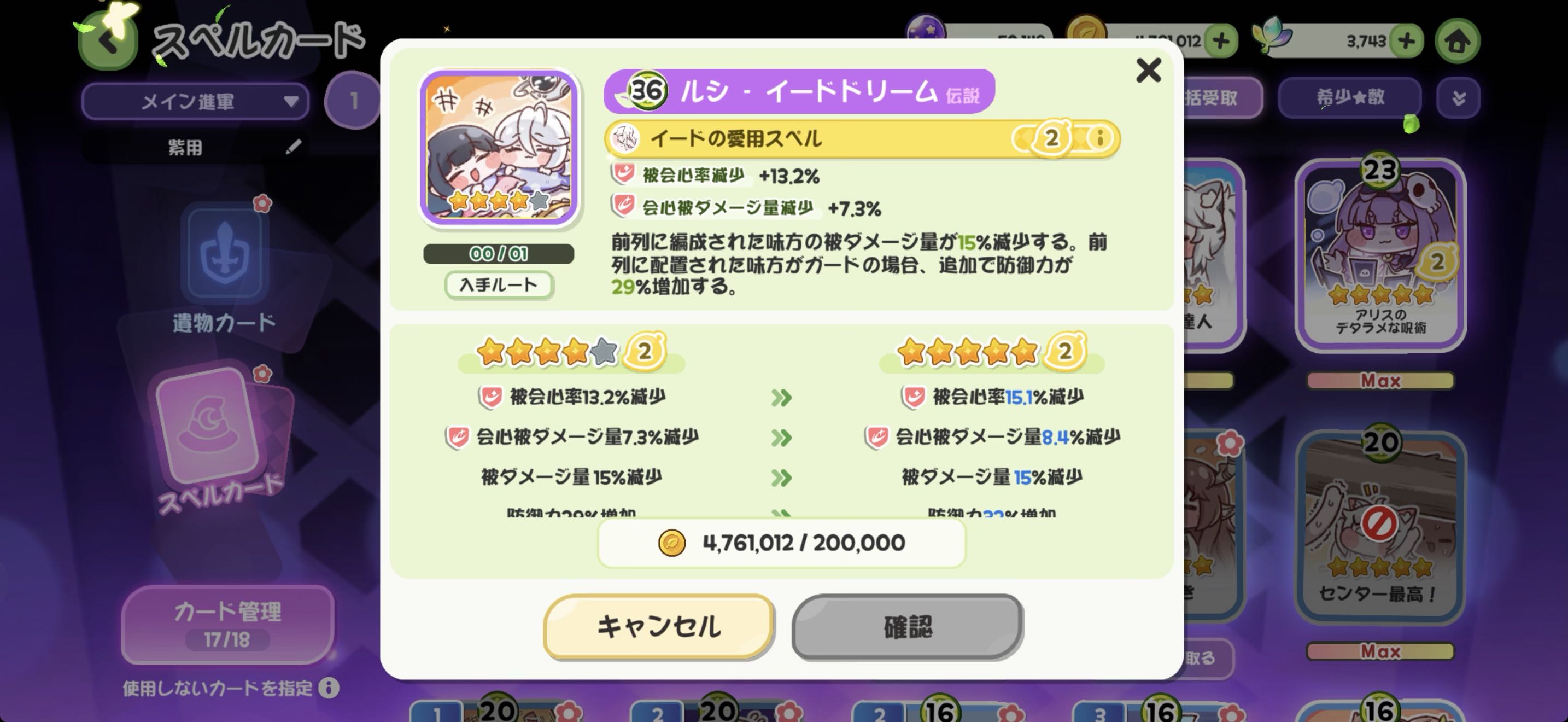Select the 希少★数 sort option
Viewport: 1568px width, 722px height.
tap(1350, 97)
